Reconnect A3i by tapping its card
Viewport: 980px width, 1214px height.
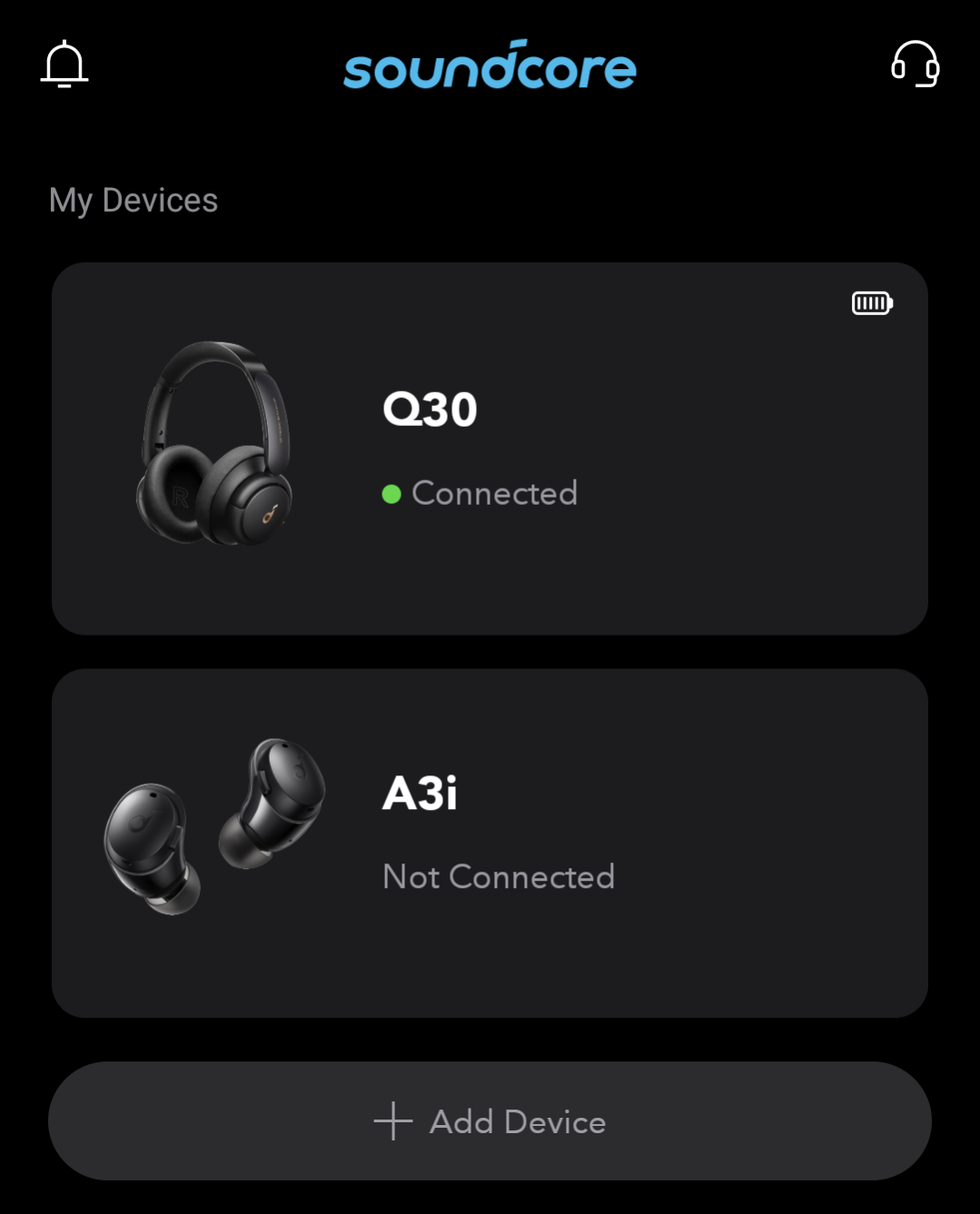(x=490, y=843)
